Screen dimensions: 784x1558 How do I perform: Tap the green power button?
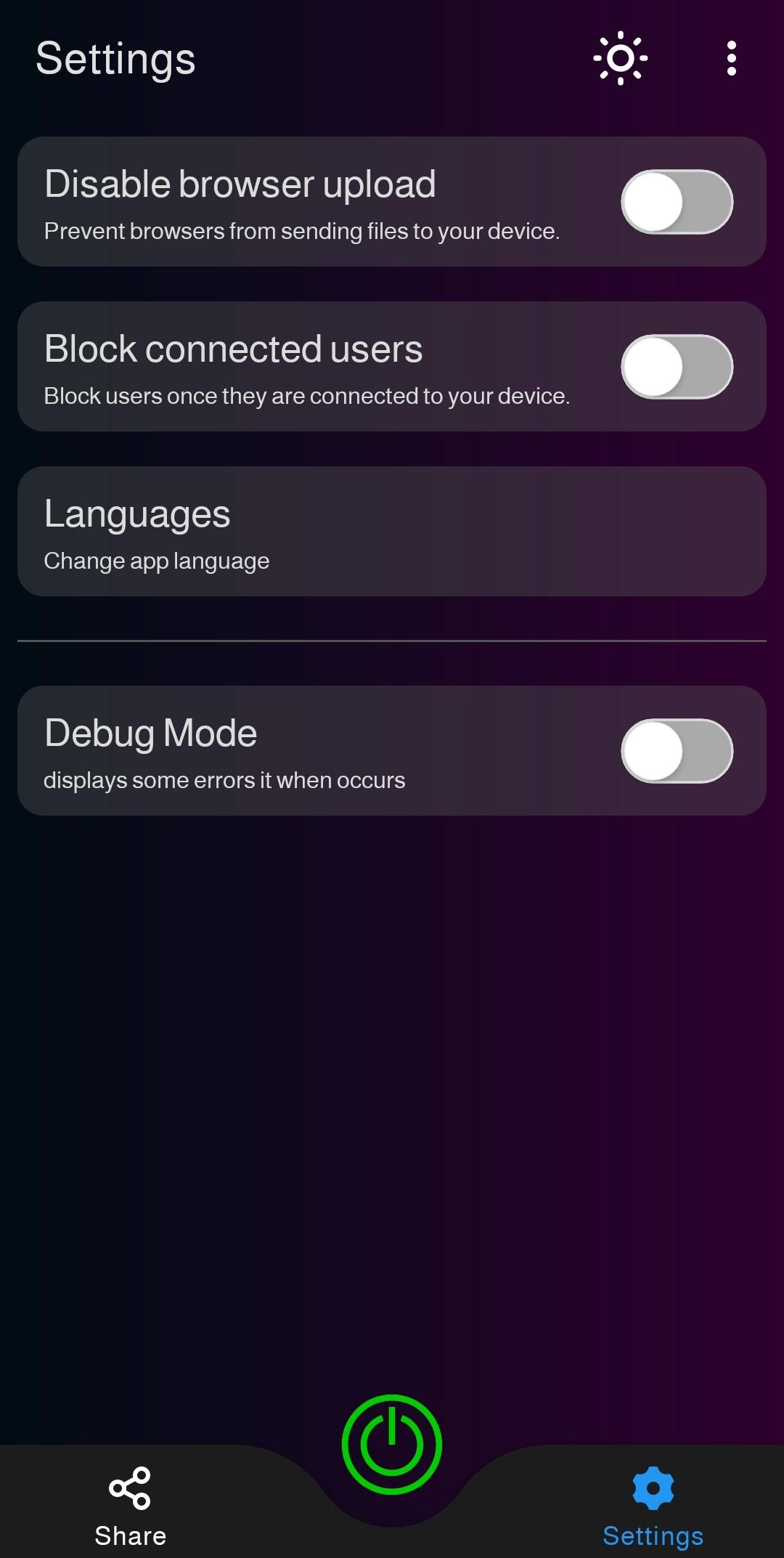[392, 1444]
